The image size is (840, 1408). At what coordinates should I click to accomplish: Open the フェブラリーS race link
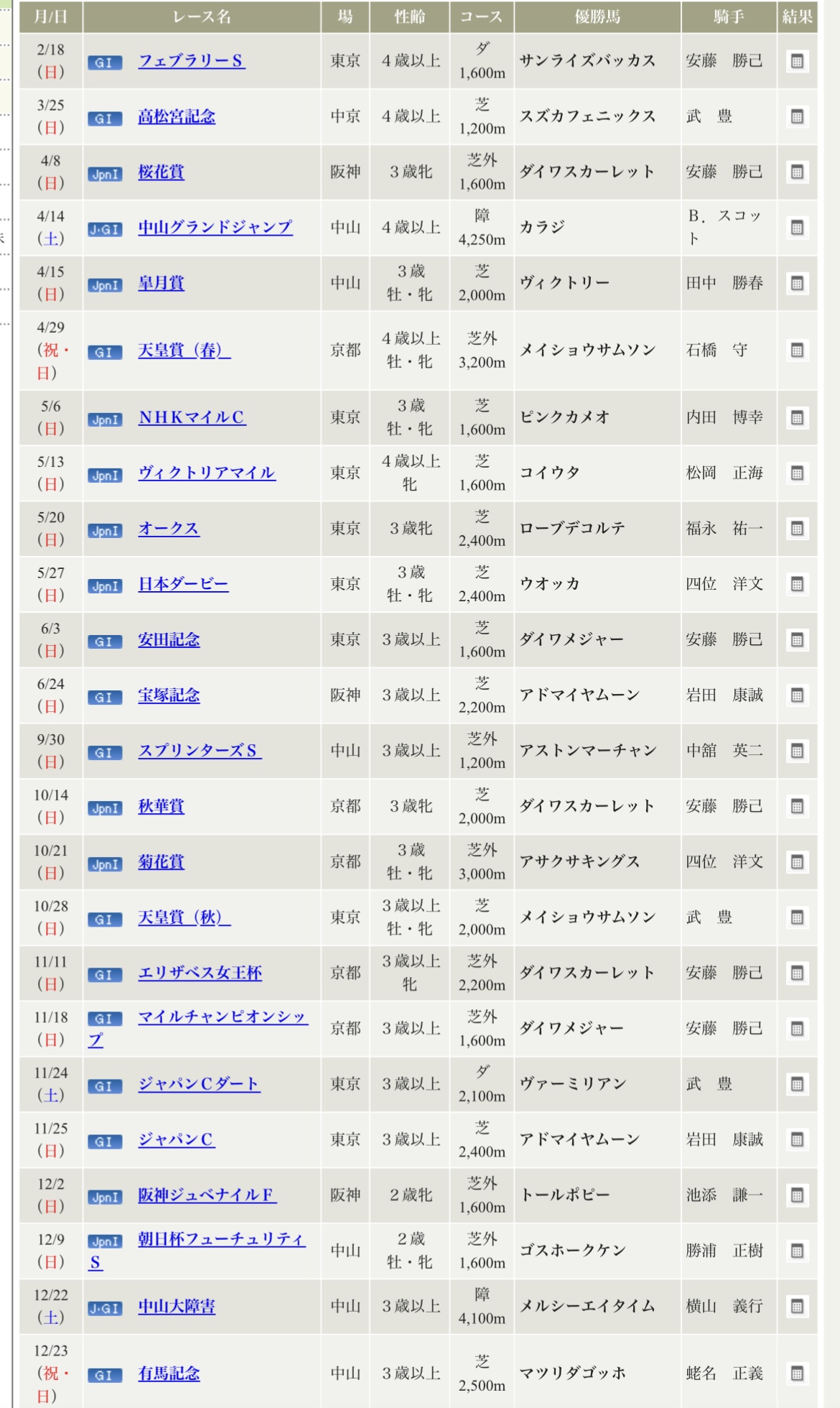click(192, 61)
